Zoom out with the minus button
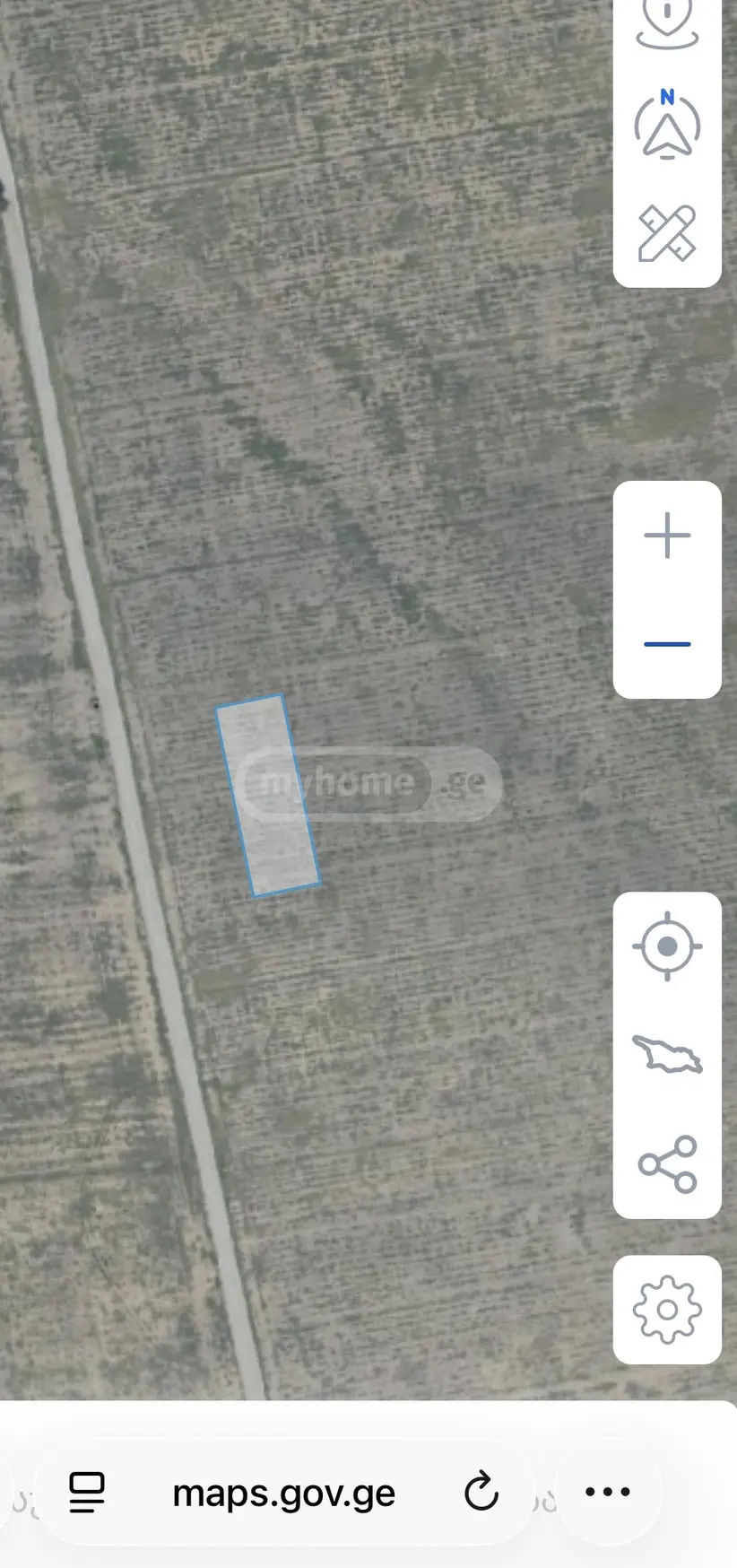 point(667,644)
